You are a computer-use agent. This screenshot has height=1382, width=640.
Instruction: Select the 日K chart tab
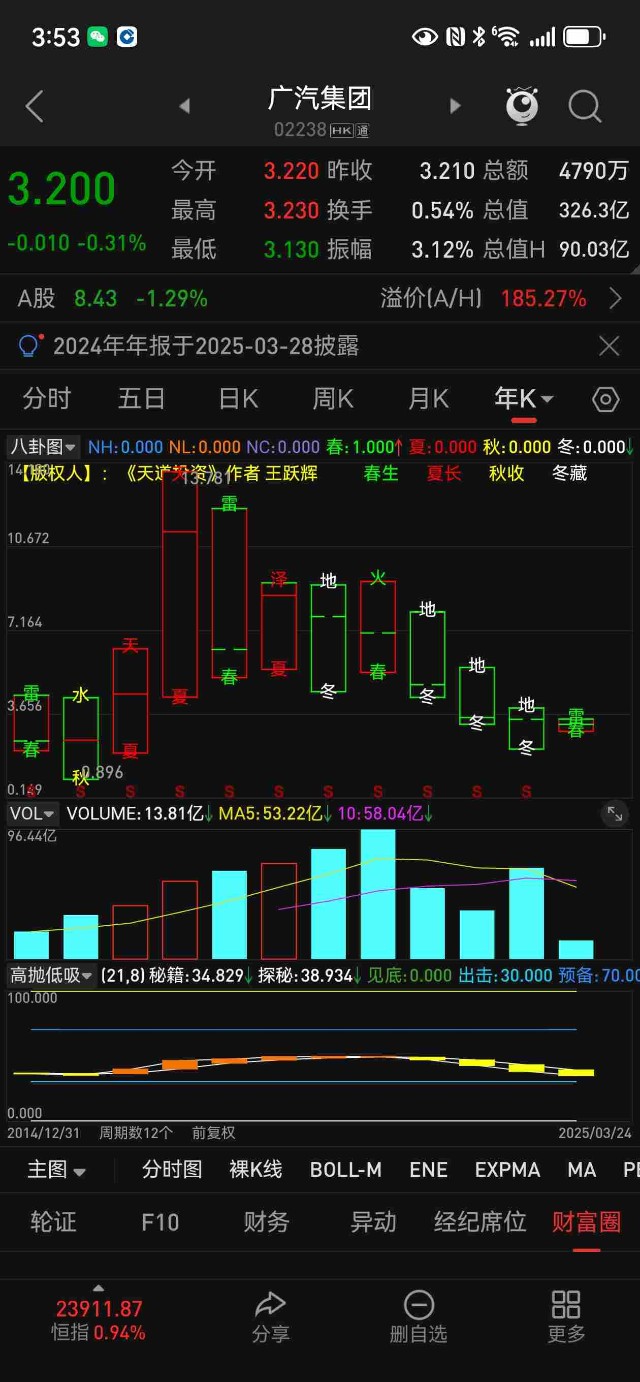[x=238, y=399]
